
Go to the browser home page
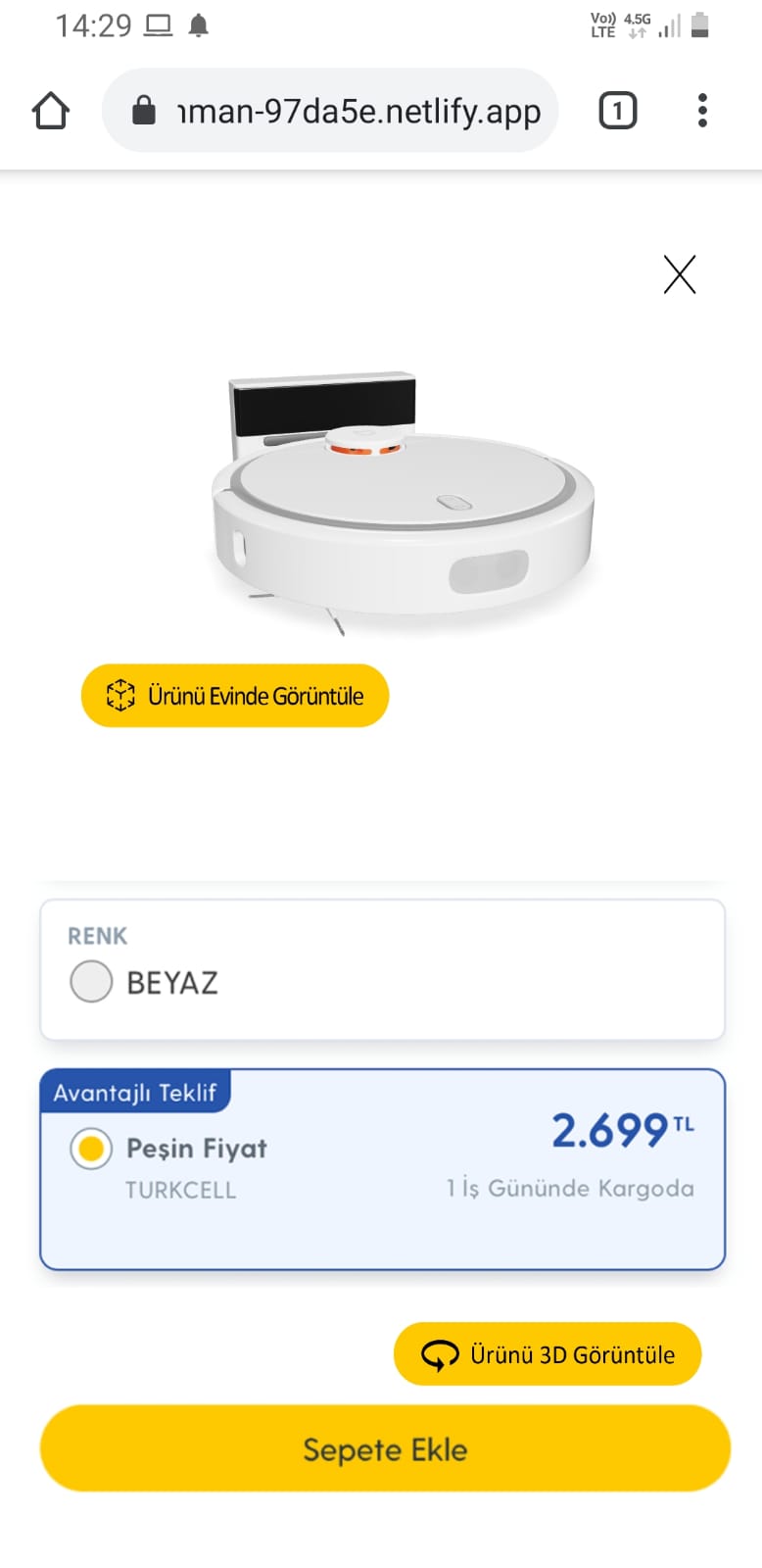point(51,111)
